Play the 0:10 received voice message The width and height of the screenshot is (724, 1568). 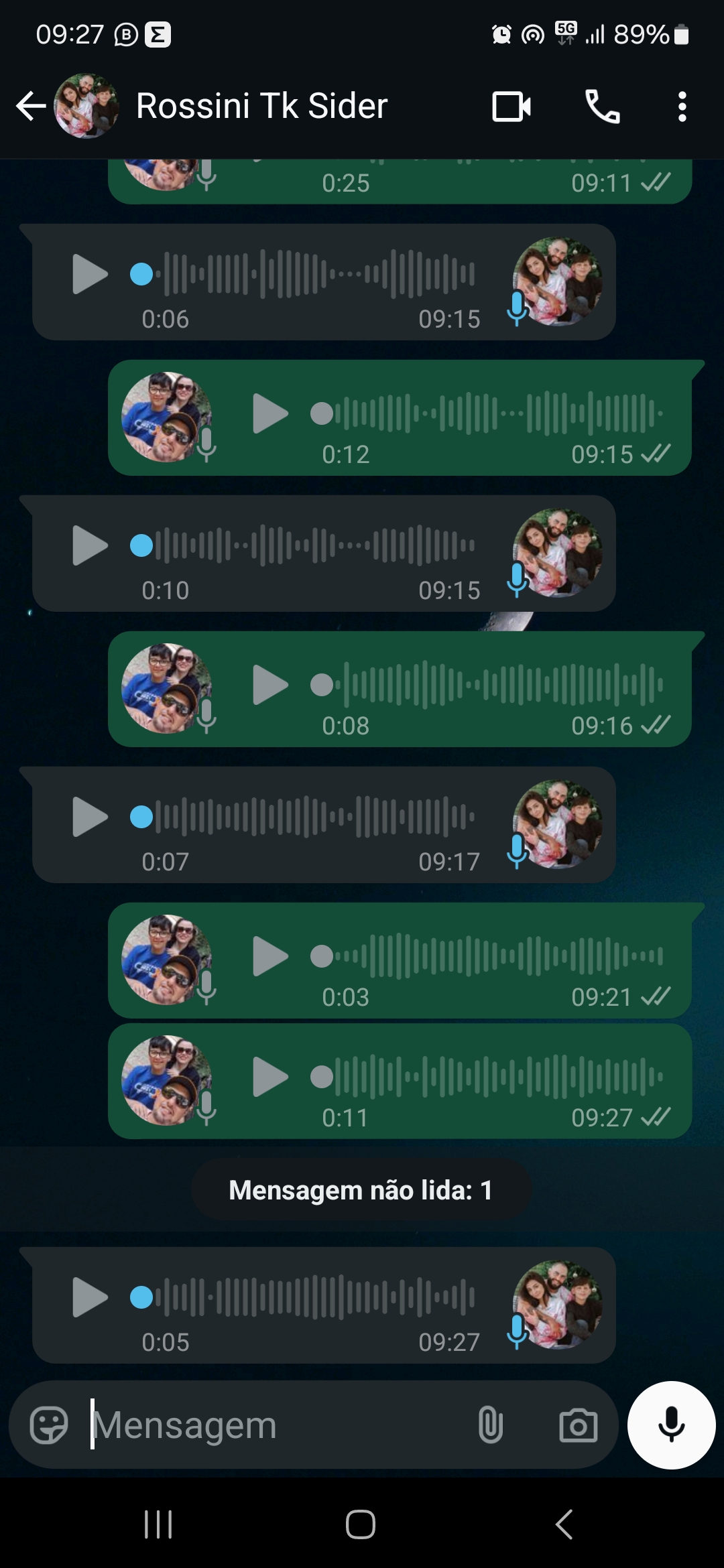90,545
